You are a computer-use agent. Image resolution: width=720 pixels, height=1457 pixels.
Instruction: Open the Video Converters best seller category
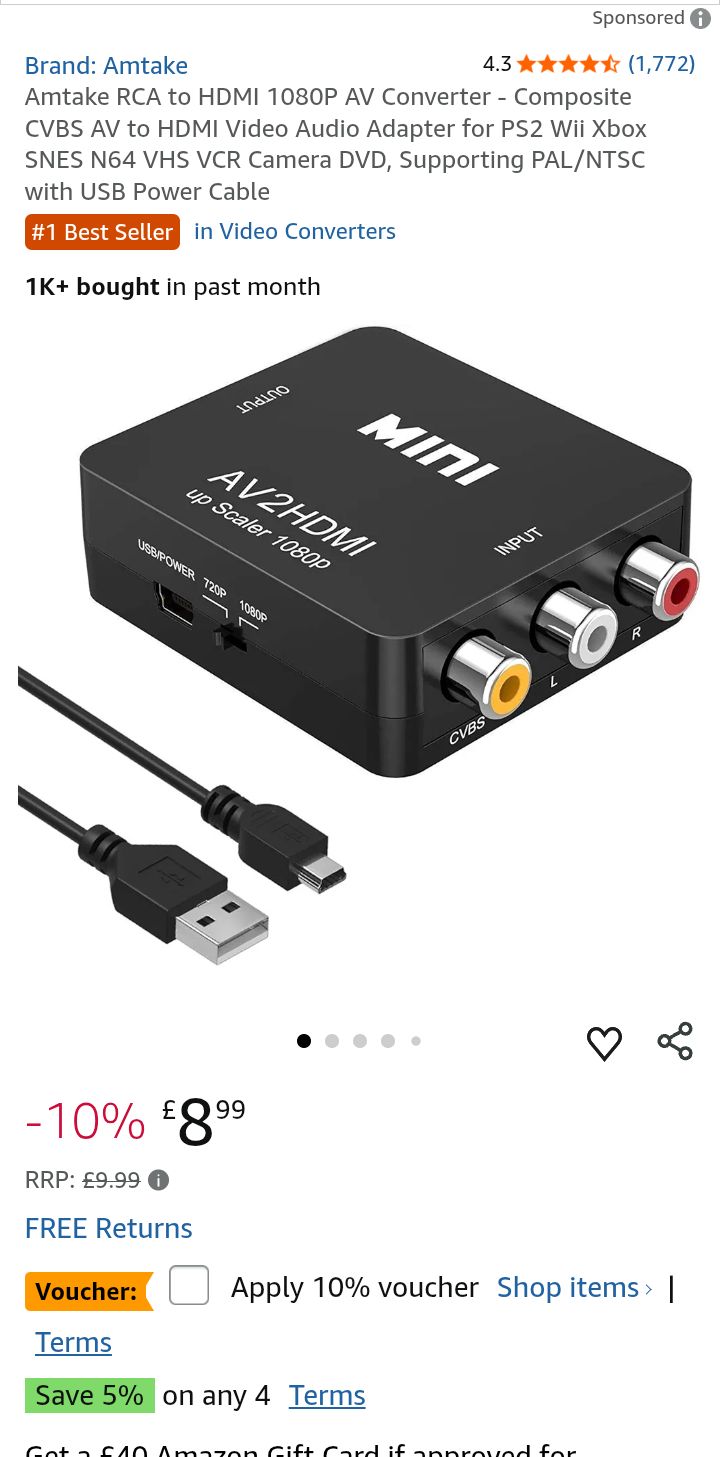click(x=295, y=231)
